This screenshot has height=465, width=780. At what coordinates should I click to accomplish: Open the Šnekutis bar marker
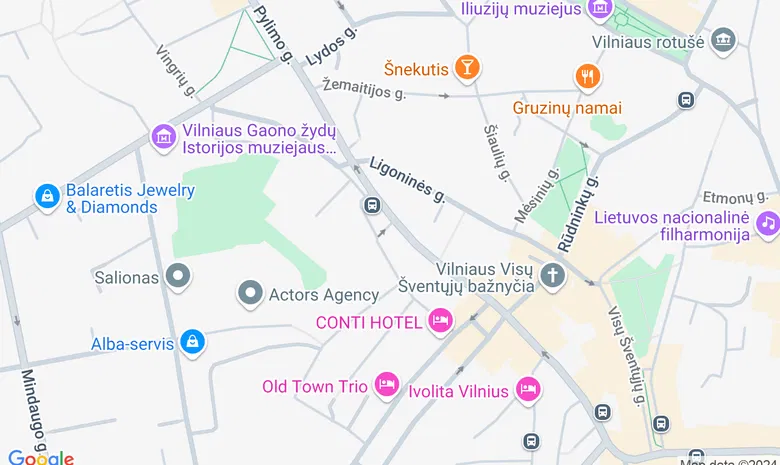[x=466, y=68]
